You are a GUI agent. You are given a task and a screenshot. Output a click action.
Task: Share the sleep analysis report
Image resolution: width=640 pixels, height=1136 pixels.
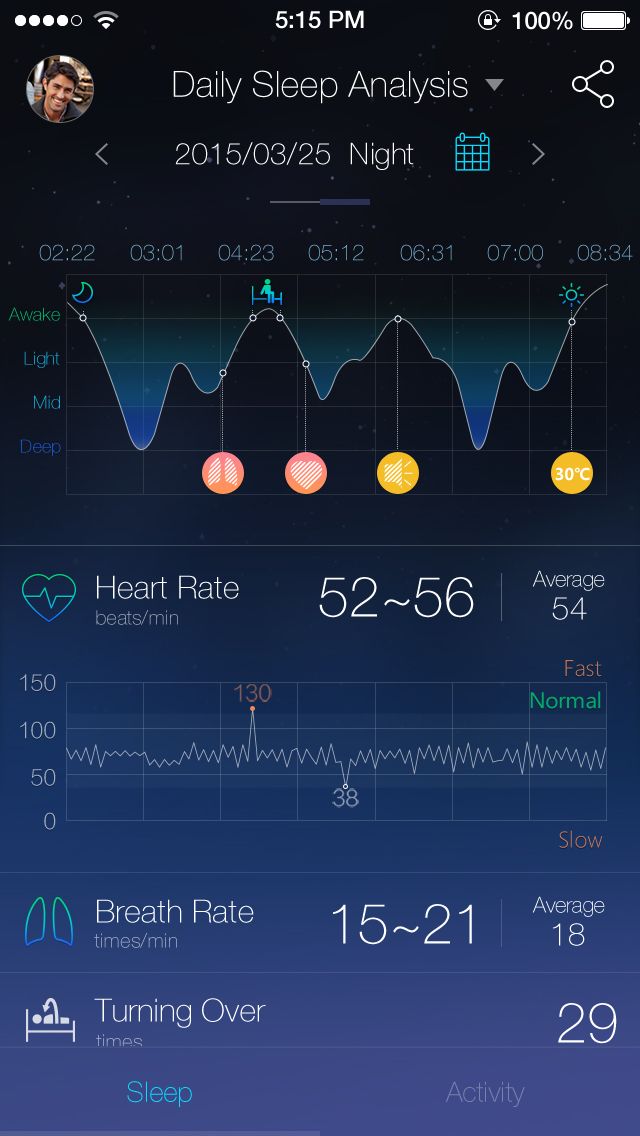pyautogui.click(x=592, y=86)
